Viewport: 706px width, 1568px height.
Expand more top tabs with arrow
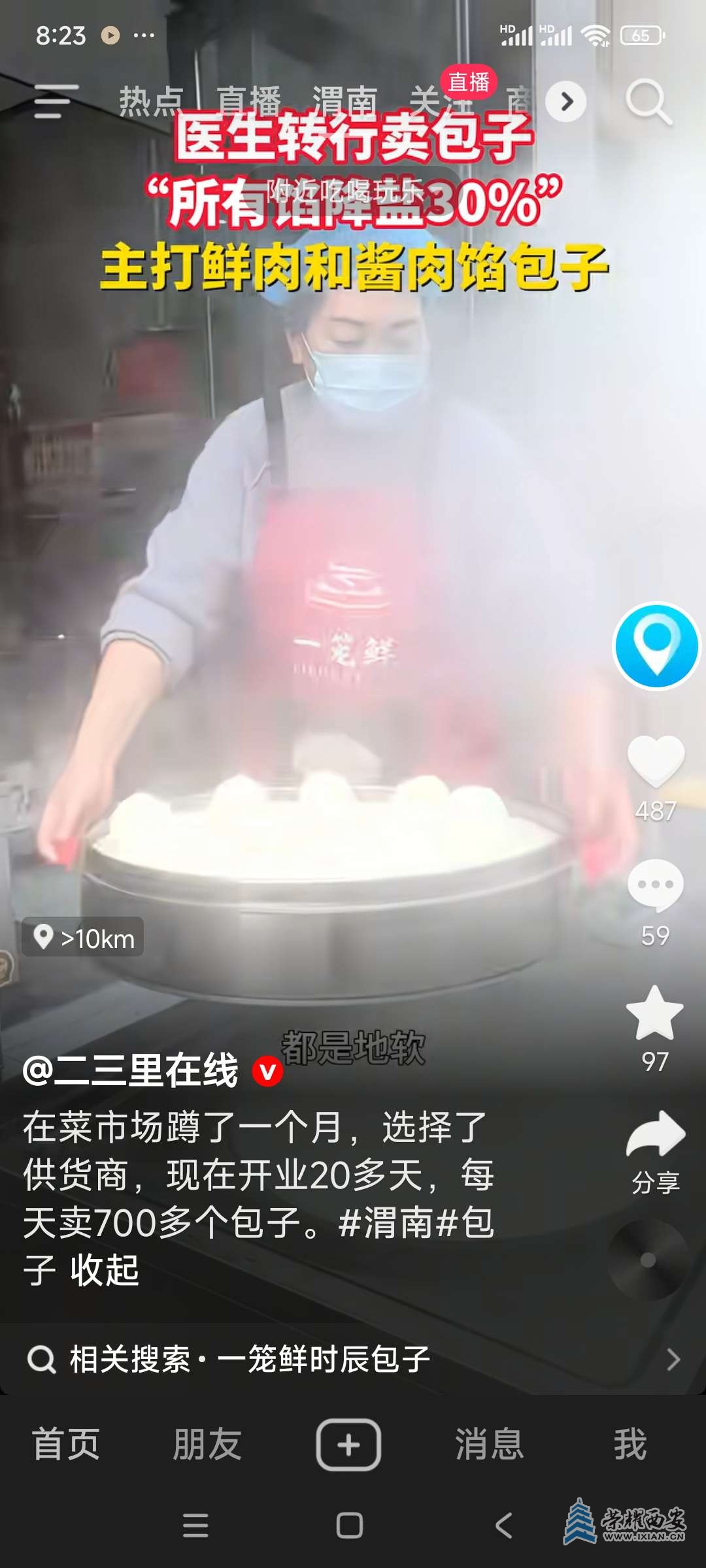(x=565, y=101)
